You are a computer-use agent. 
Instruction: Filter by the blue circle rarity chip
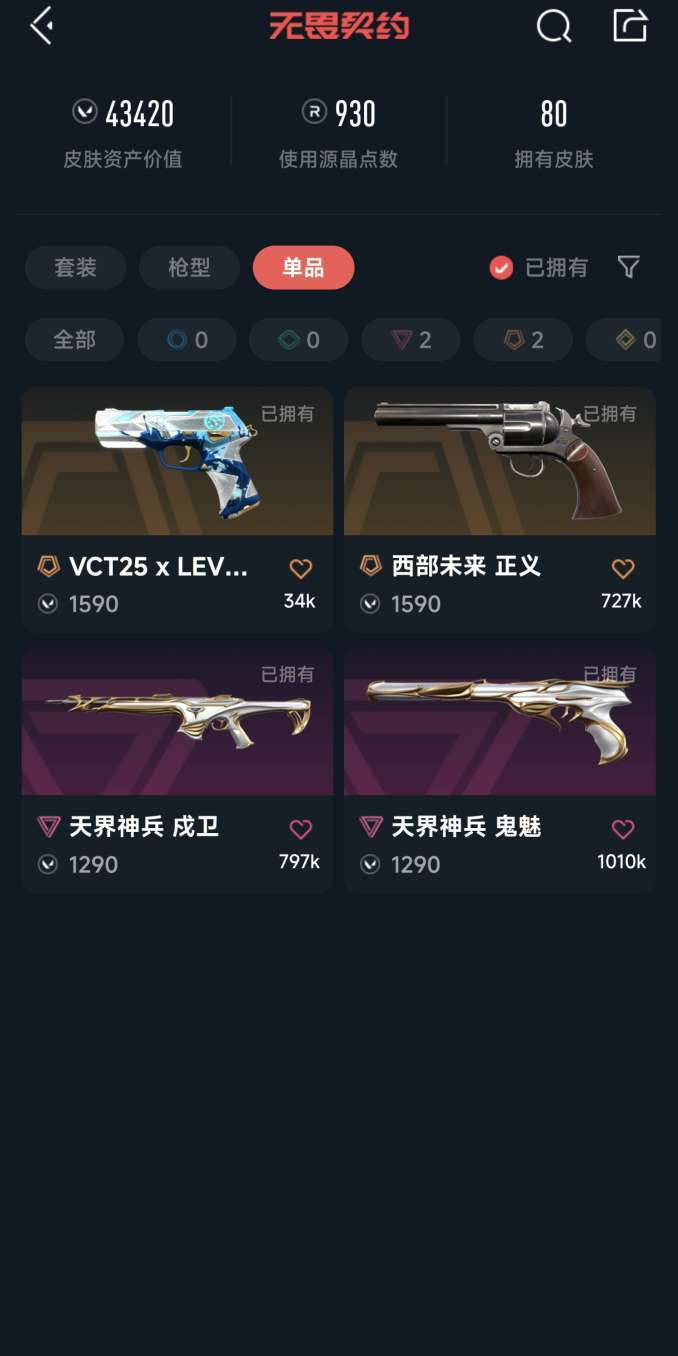coord(187,340)
